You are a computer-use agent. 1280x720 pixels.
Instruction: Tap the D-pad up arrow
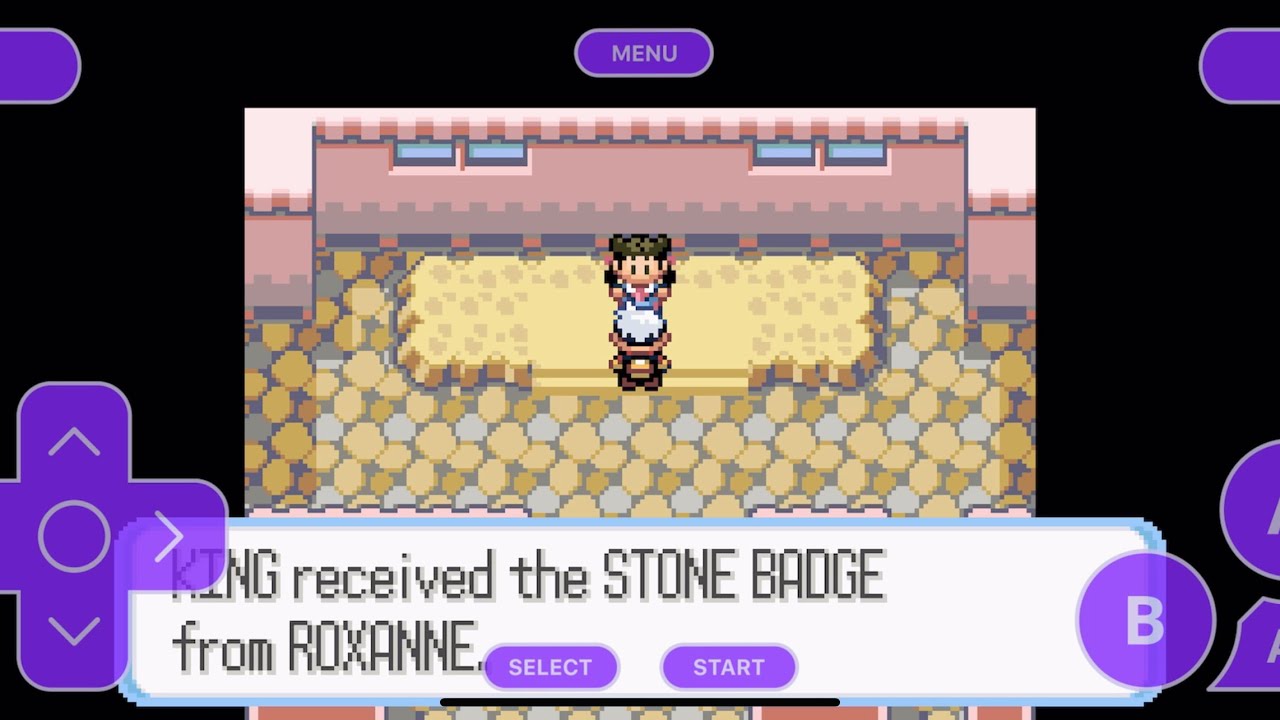pos(74,441)
